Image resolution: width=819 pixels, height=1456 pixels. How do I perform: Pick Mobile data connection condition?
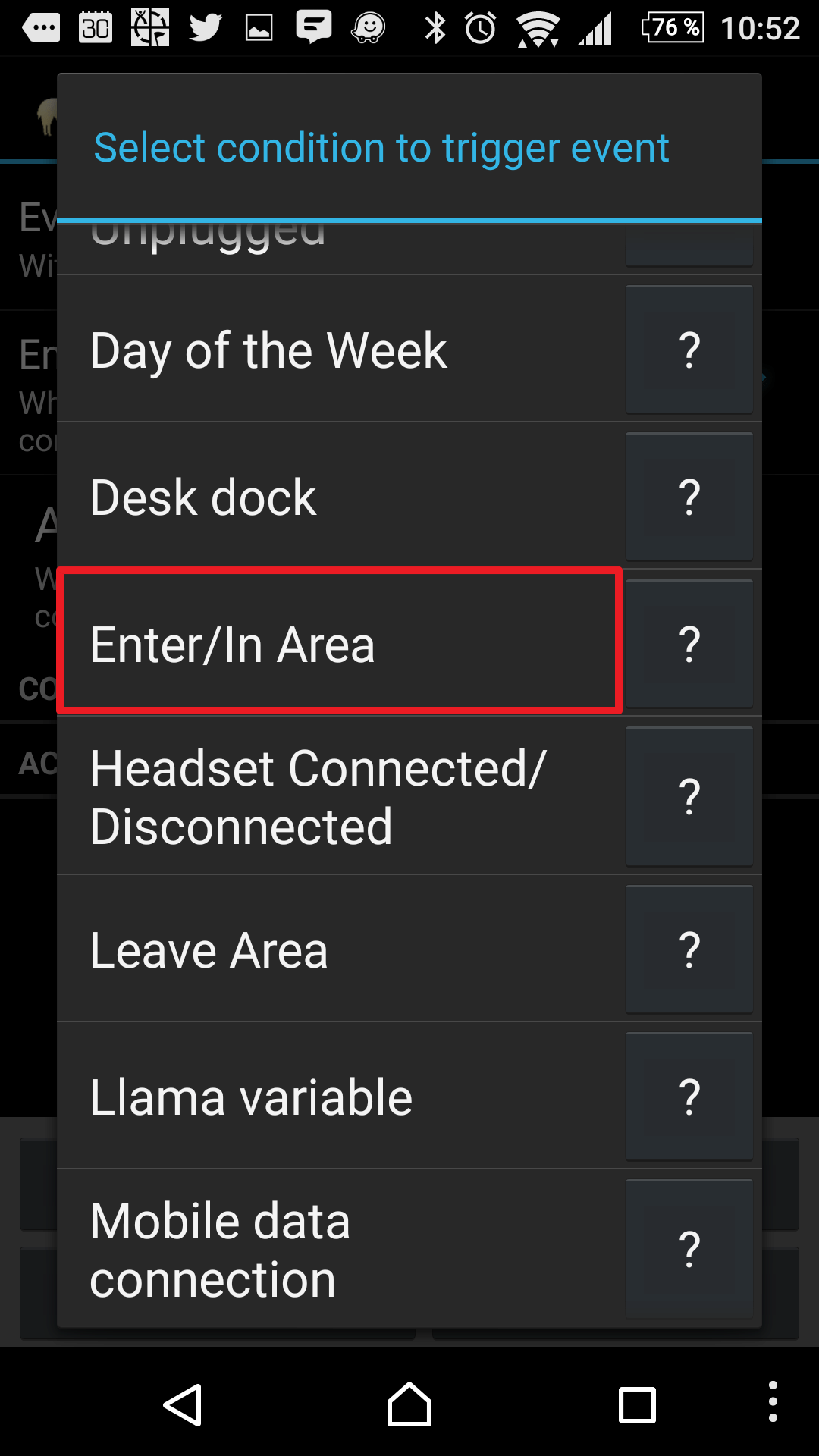click(x=340, y=1249)
